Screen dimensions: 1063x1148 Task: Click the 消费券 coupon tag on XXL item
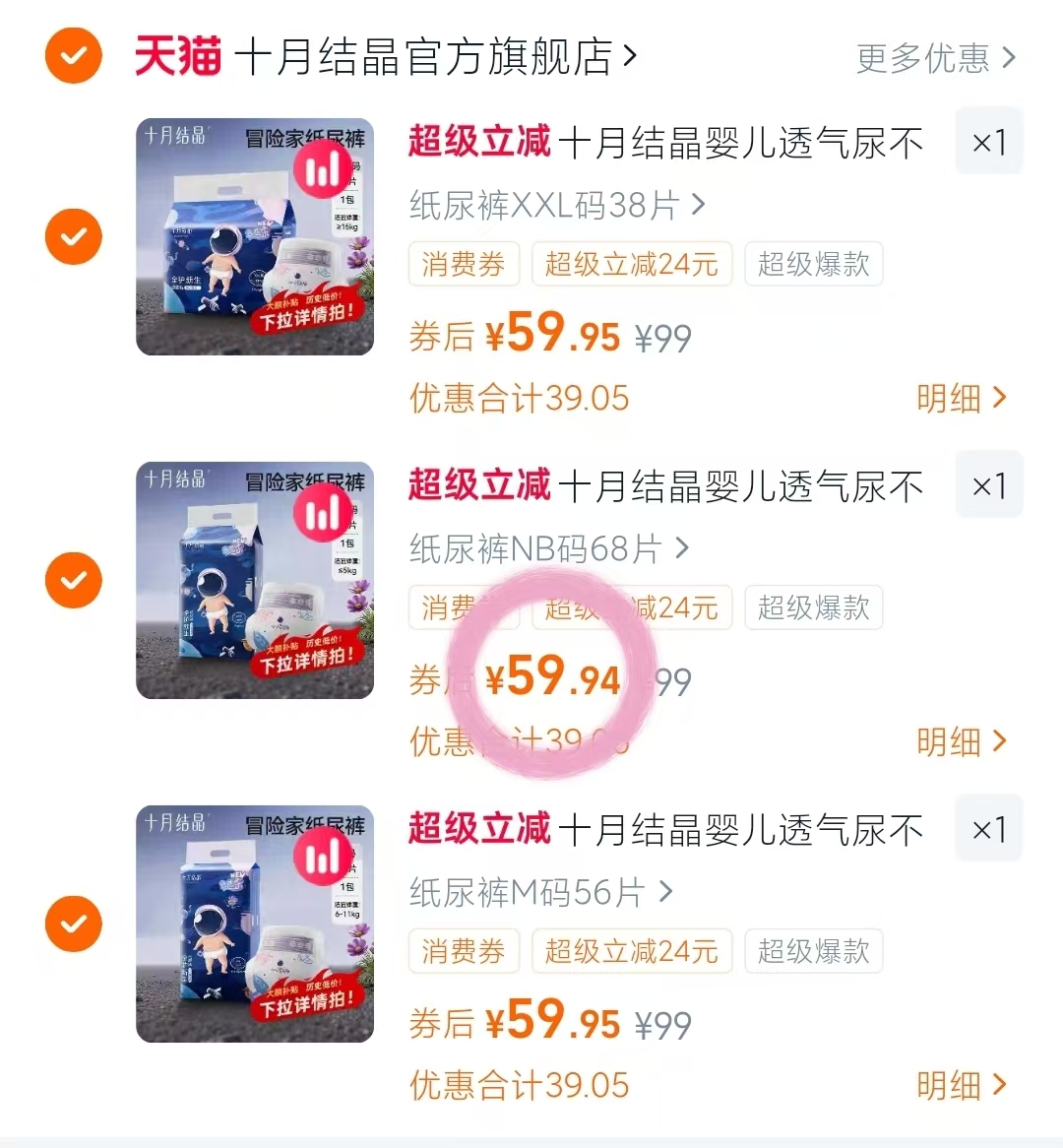(464, 264)
